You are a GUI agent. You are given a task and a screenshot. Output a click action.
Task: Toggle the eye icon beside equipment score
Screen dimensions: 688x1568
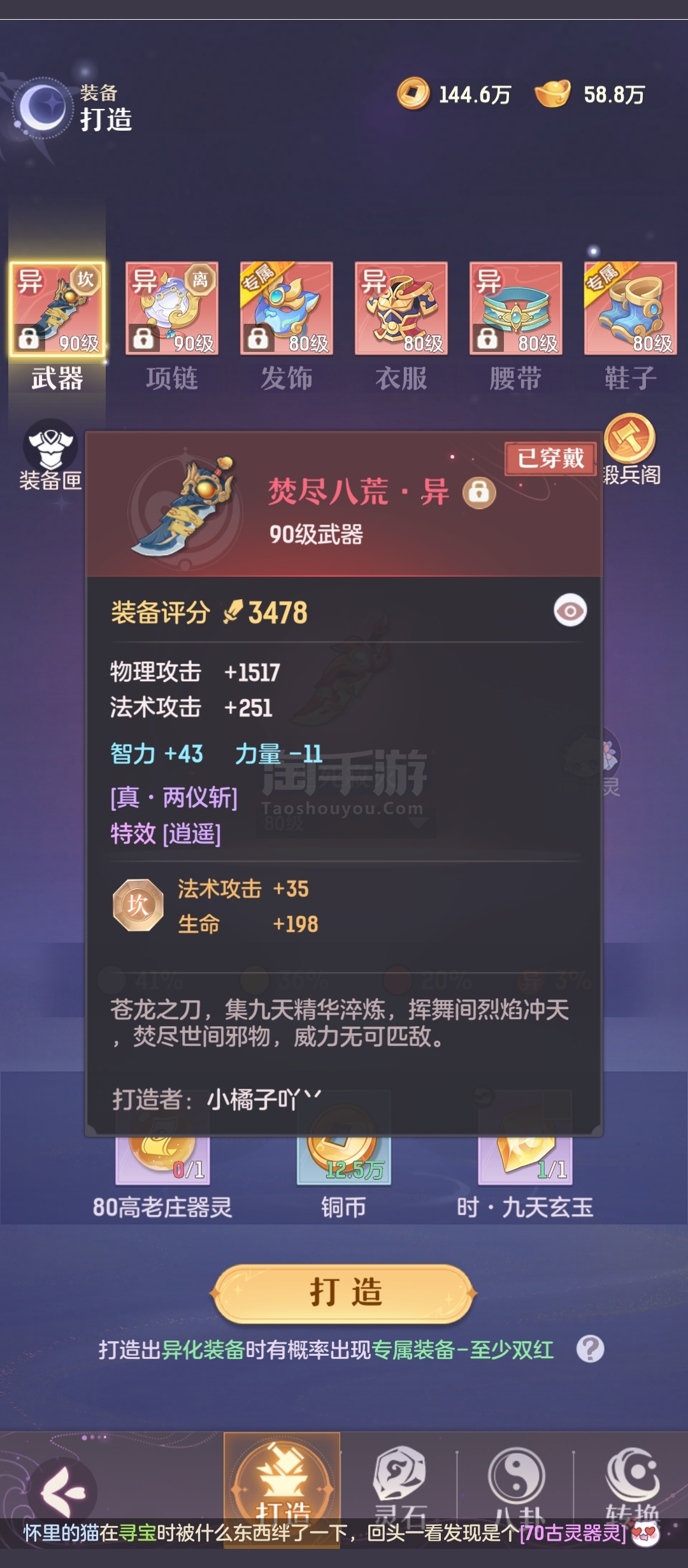[x=570, y=611]
